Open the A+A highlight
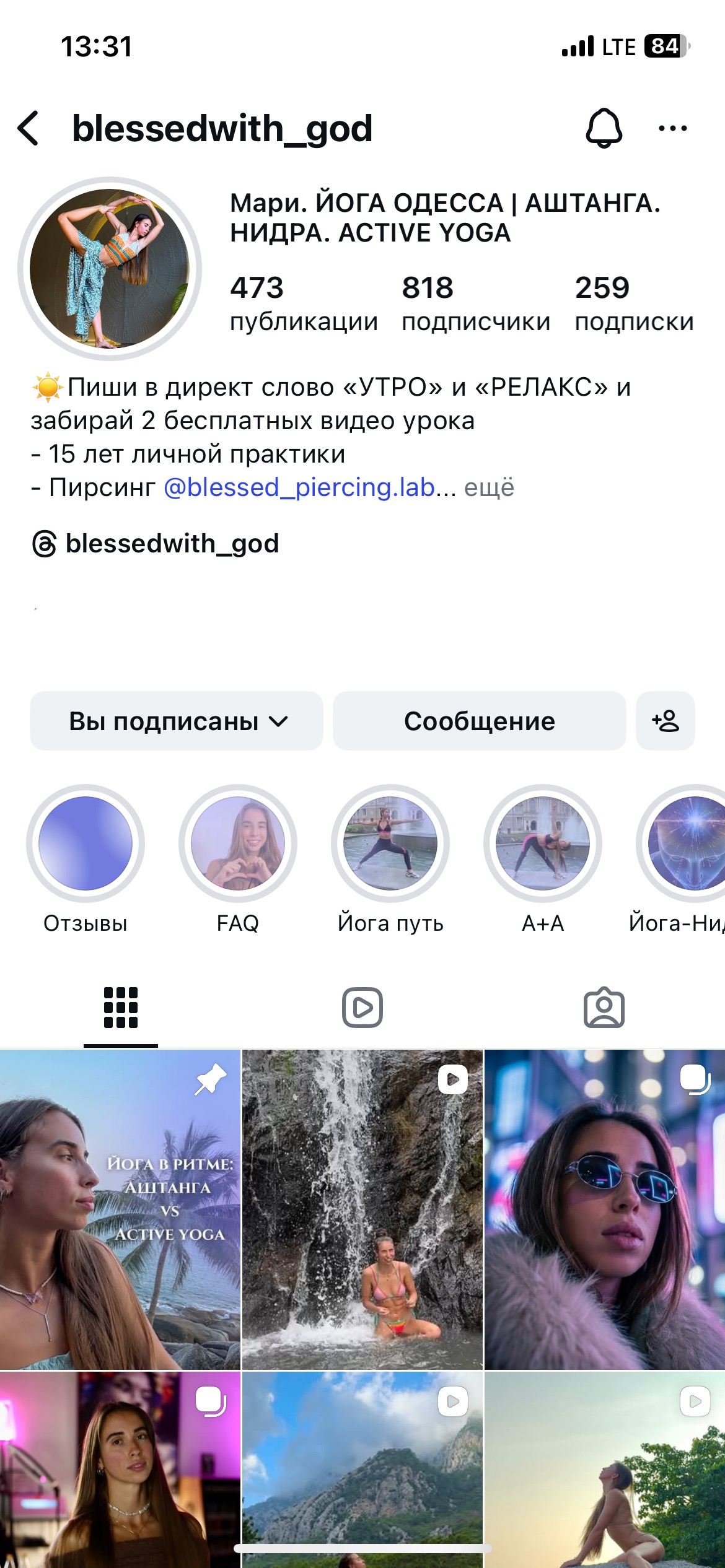This screenshot has width=725, height=1568. pos(543,843)
